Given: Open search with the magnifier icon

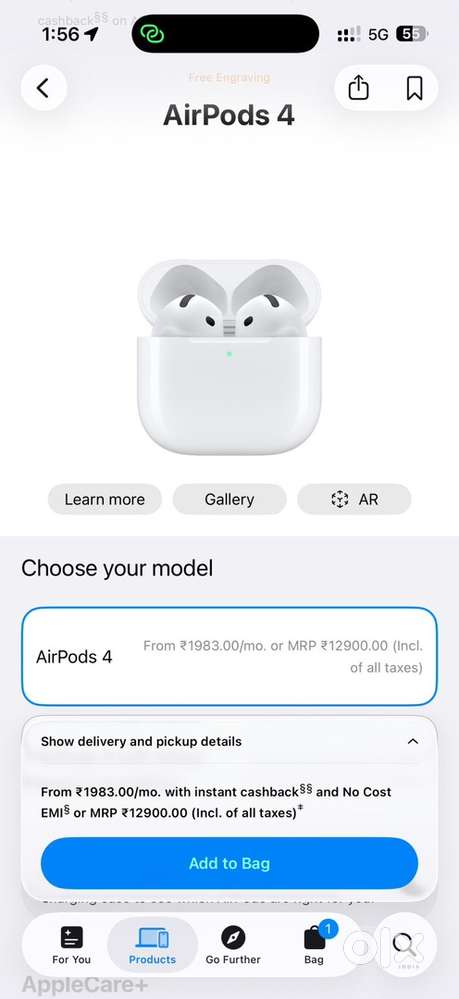Looking at the screenshot, I should [x=404, y=945].
